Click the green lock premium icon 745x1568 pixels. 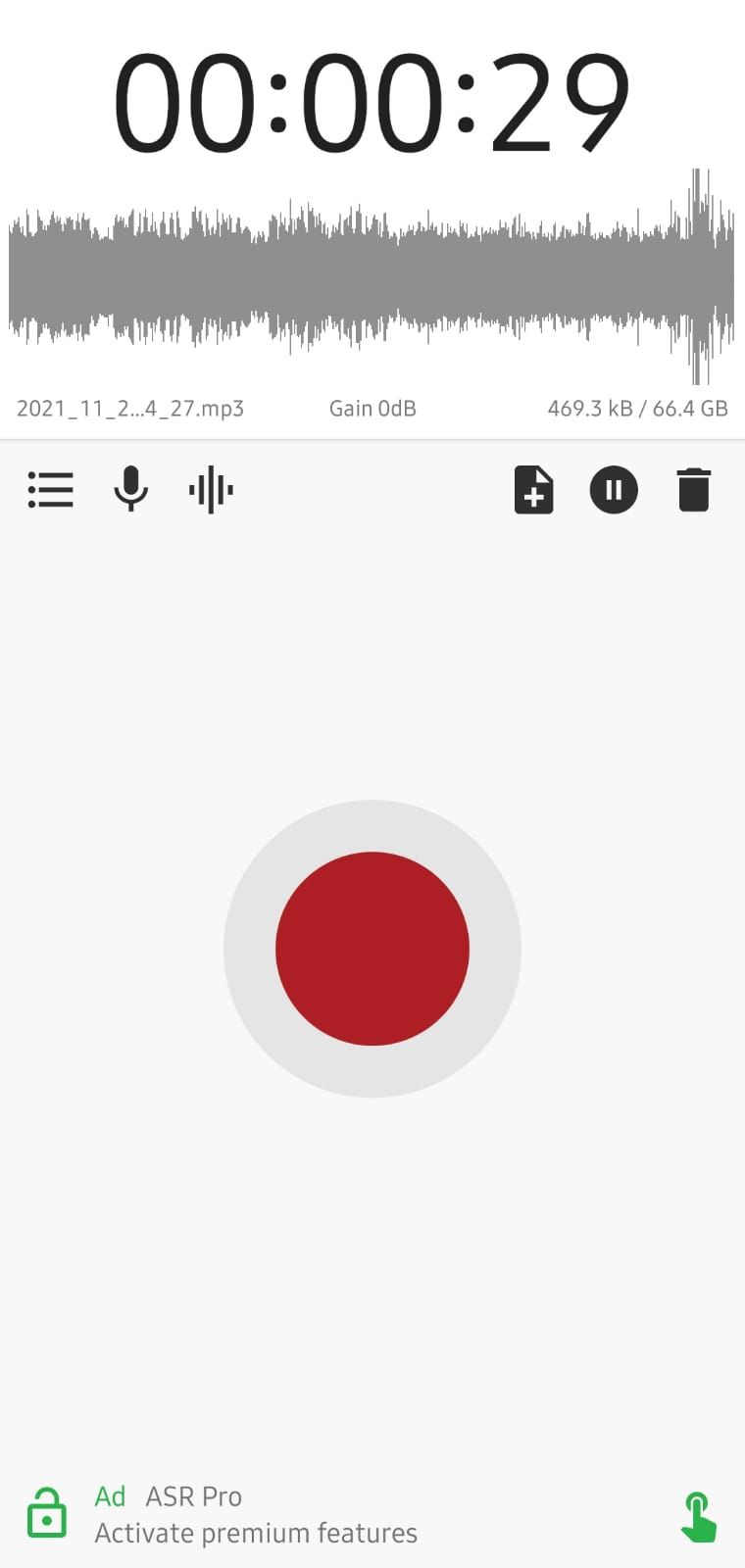click(46, 1512)
